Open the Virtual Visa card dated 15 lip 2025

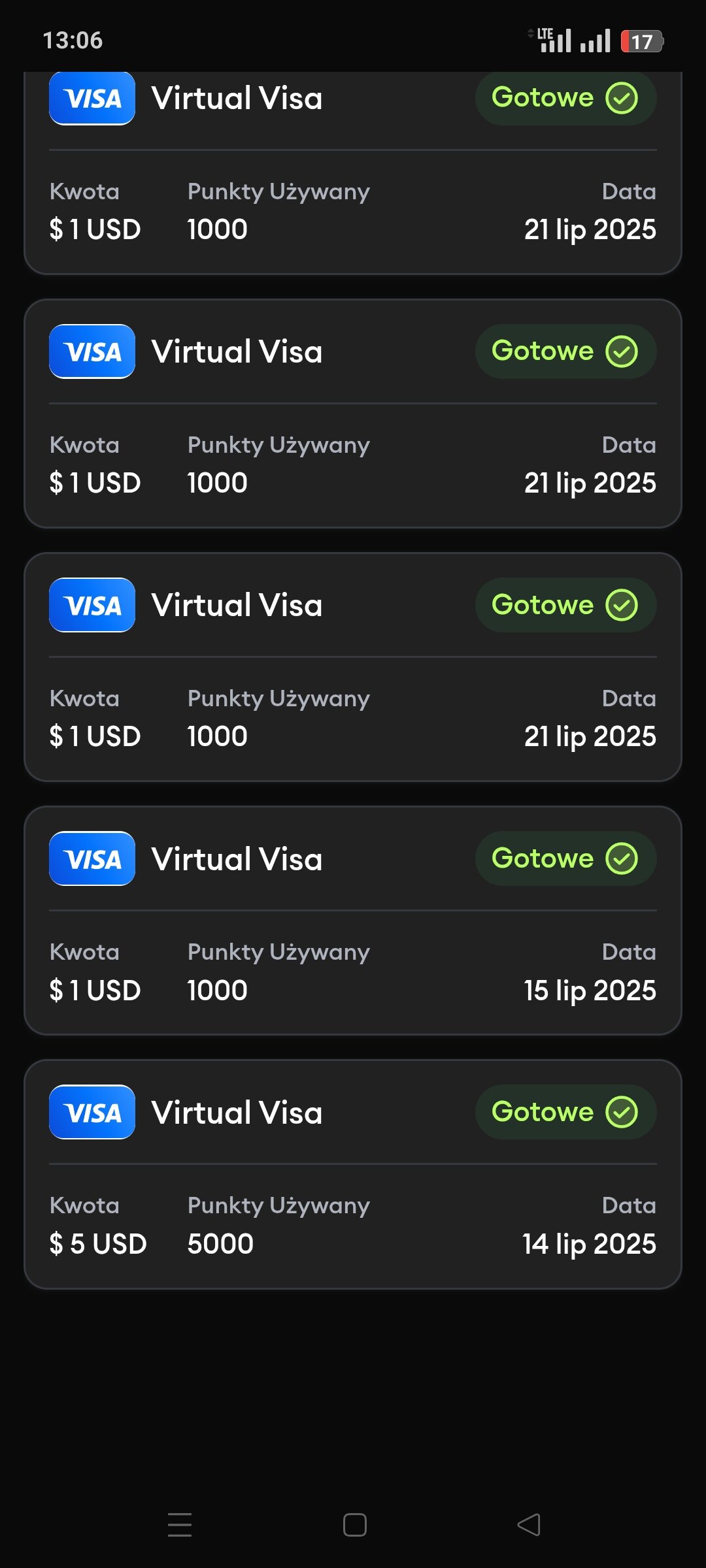(353, 921)
